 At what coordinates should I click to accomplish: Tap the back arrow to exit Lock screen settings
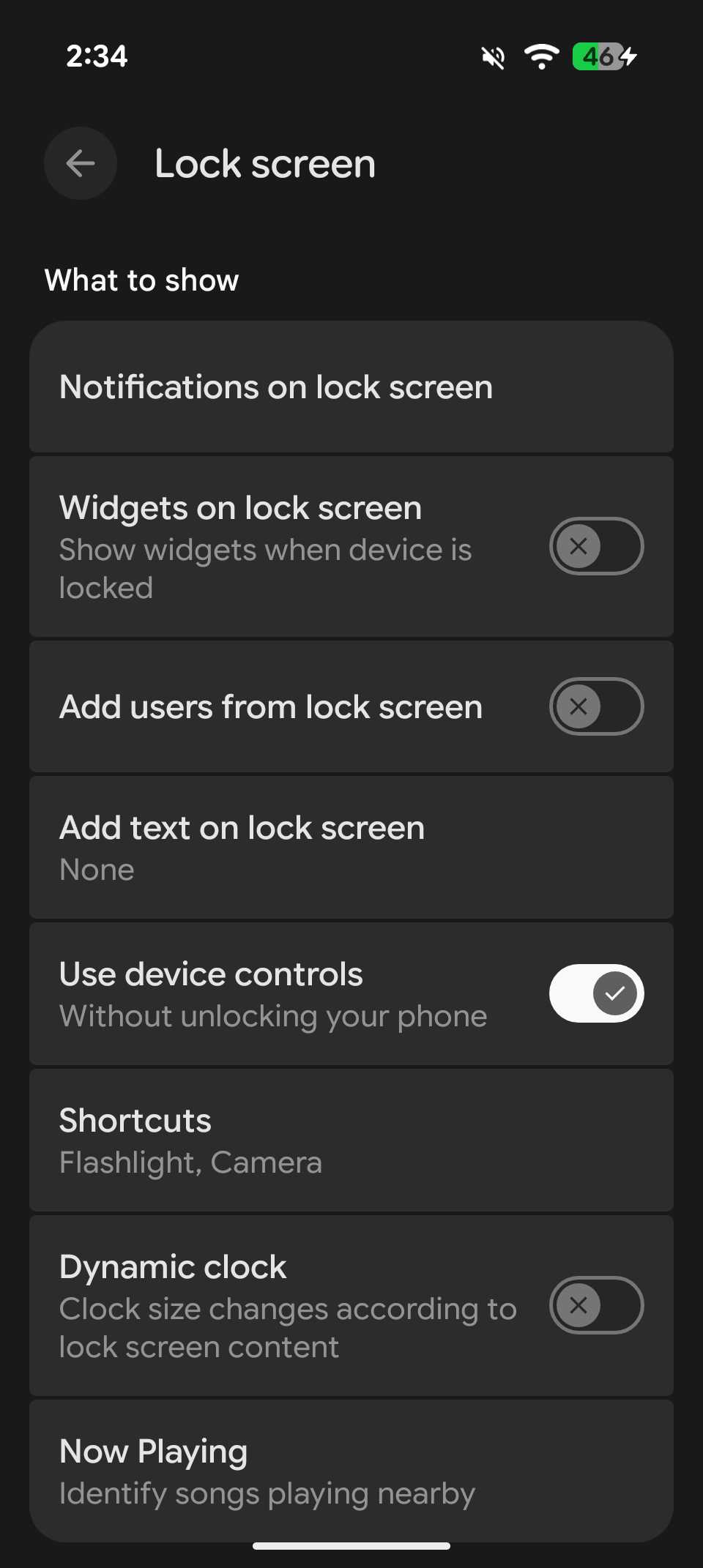pyautogui.click(x=81, y=163)
